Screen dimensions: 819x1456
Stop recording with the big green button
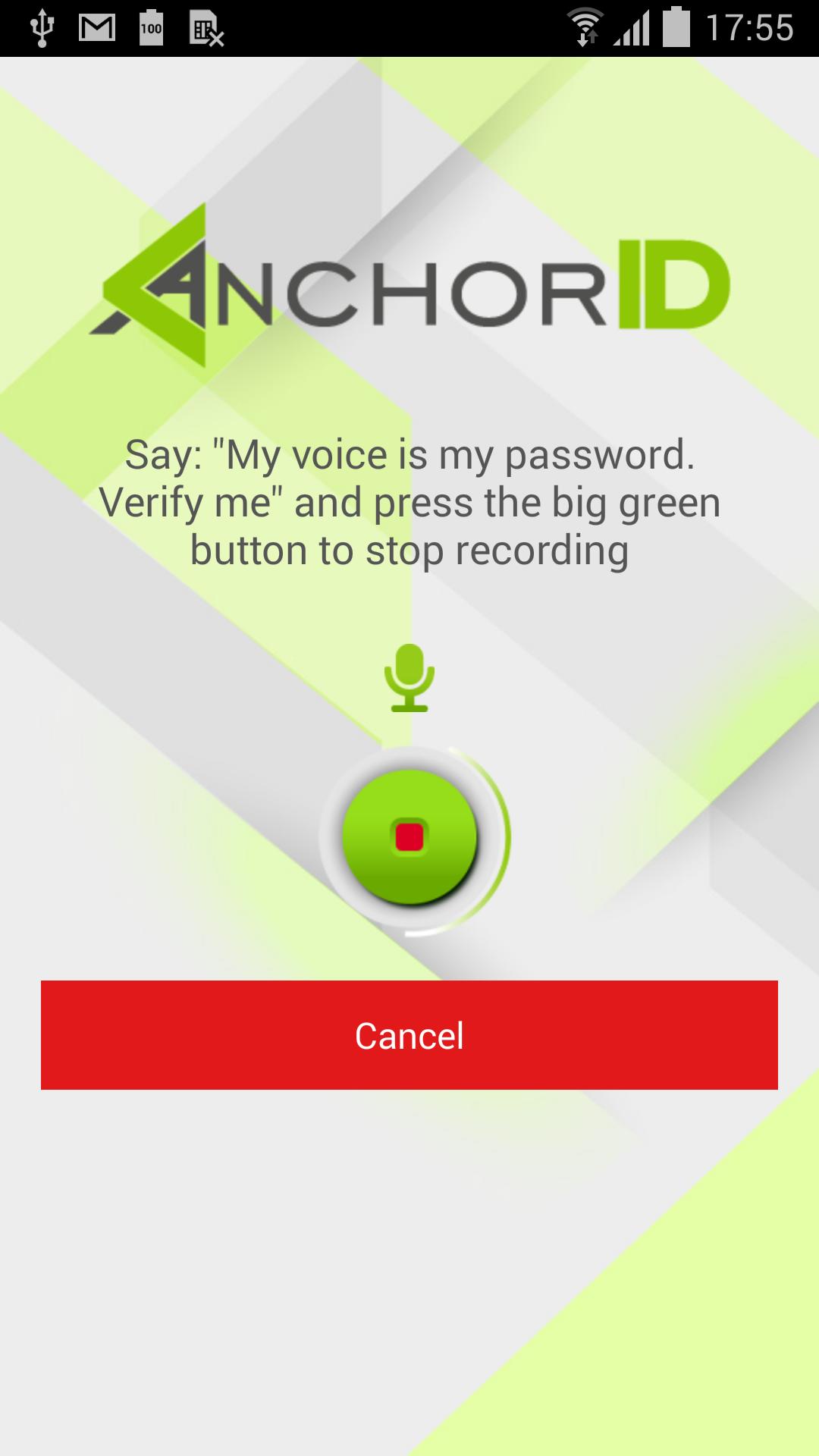(x=409, y=837)
